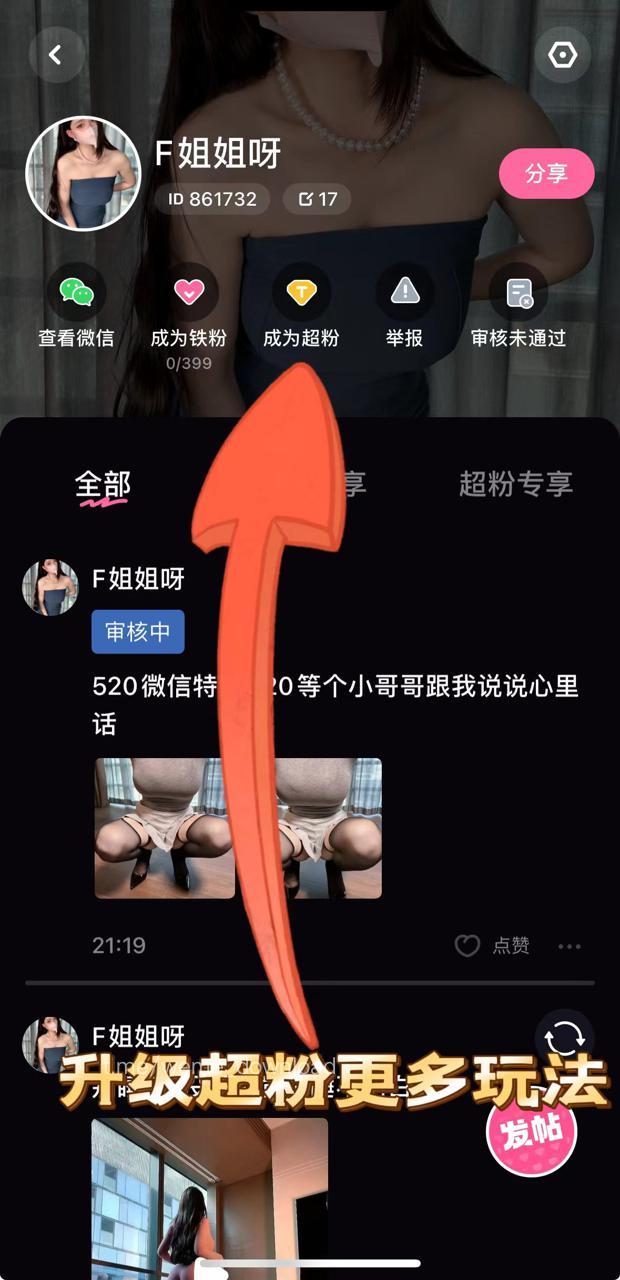Viewport: 620px width, 1280px height.
Task: Like the 21:19 post with 点赞
Action: pyautogui.click(x=493, y=945)
